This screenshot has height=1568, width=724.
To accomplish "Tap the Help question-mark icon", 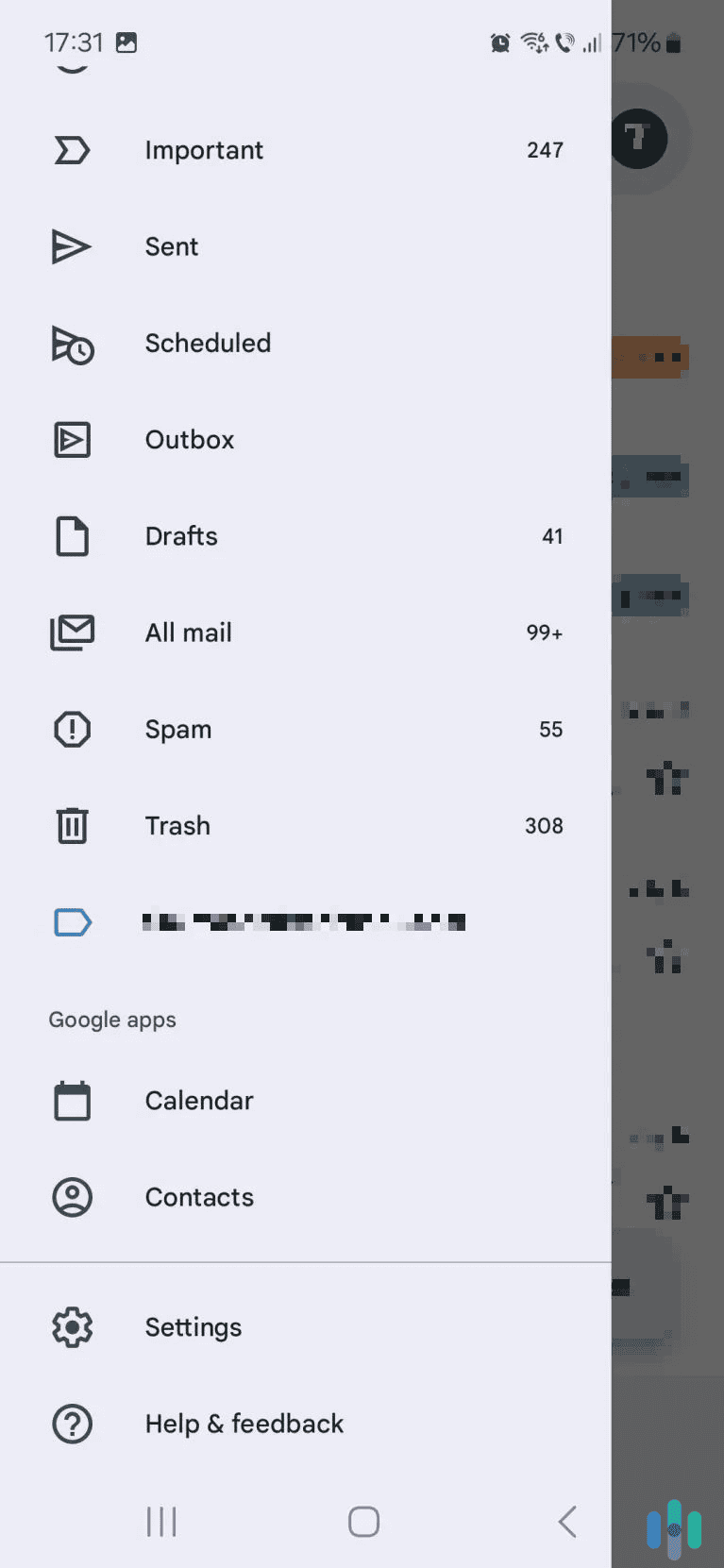I will [x=72, y=1424].
